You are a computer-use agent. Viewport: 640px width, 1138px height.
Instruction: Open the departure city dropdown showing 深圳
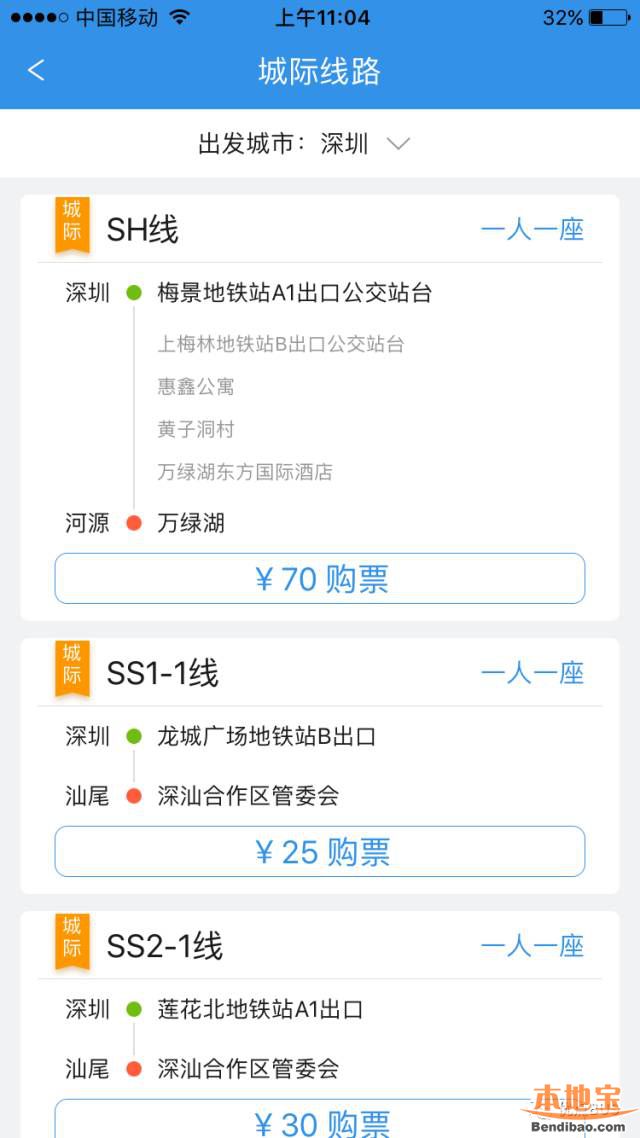pyautogui.click(x=305, y=144)
